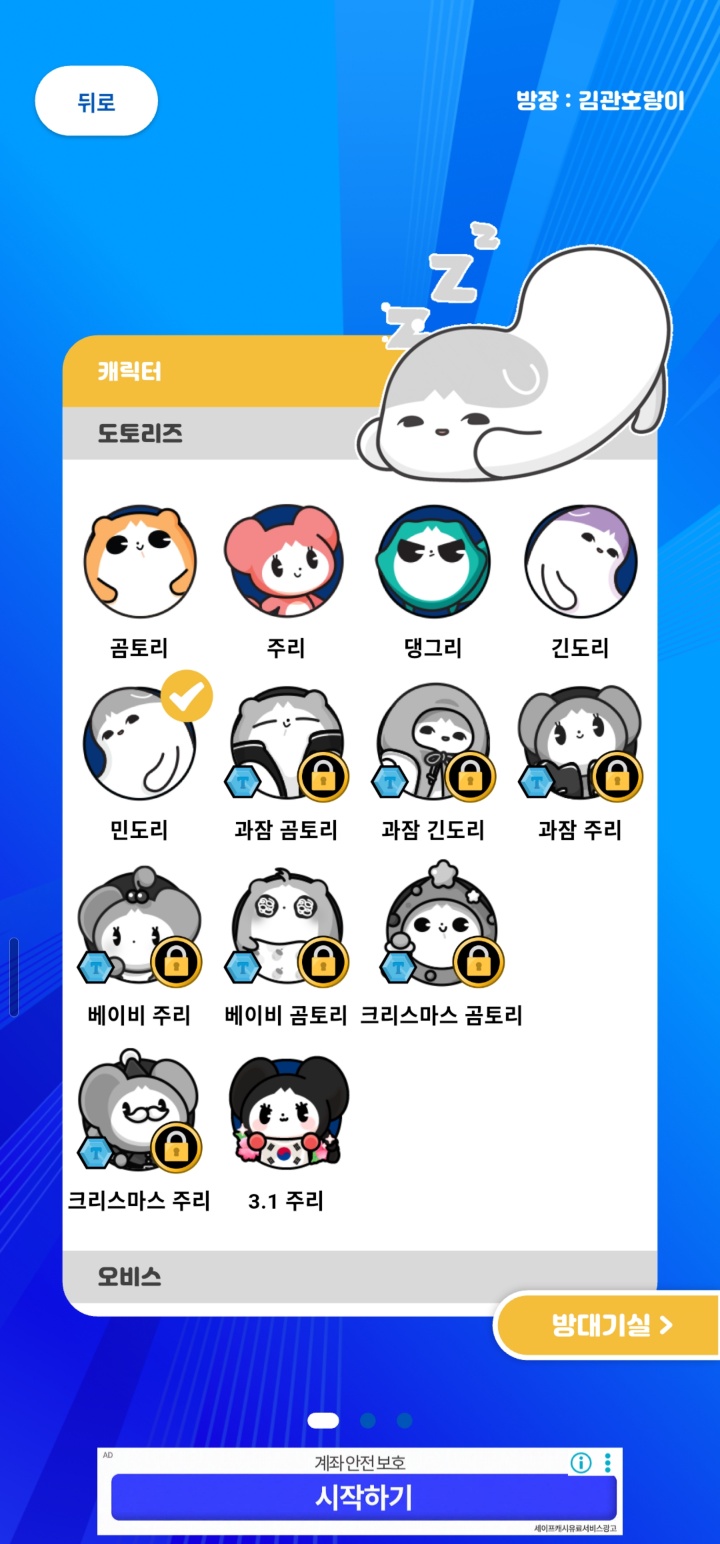Open locked 과잠 긴도리 character
The width and height of the screenshot is (720, 1544).
pos(433,744)
